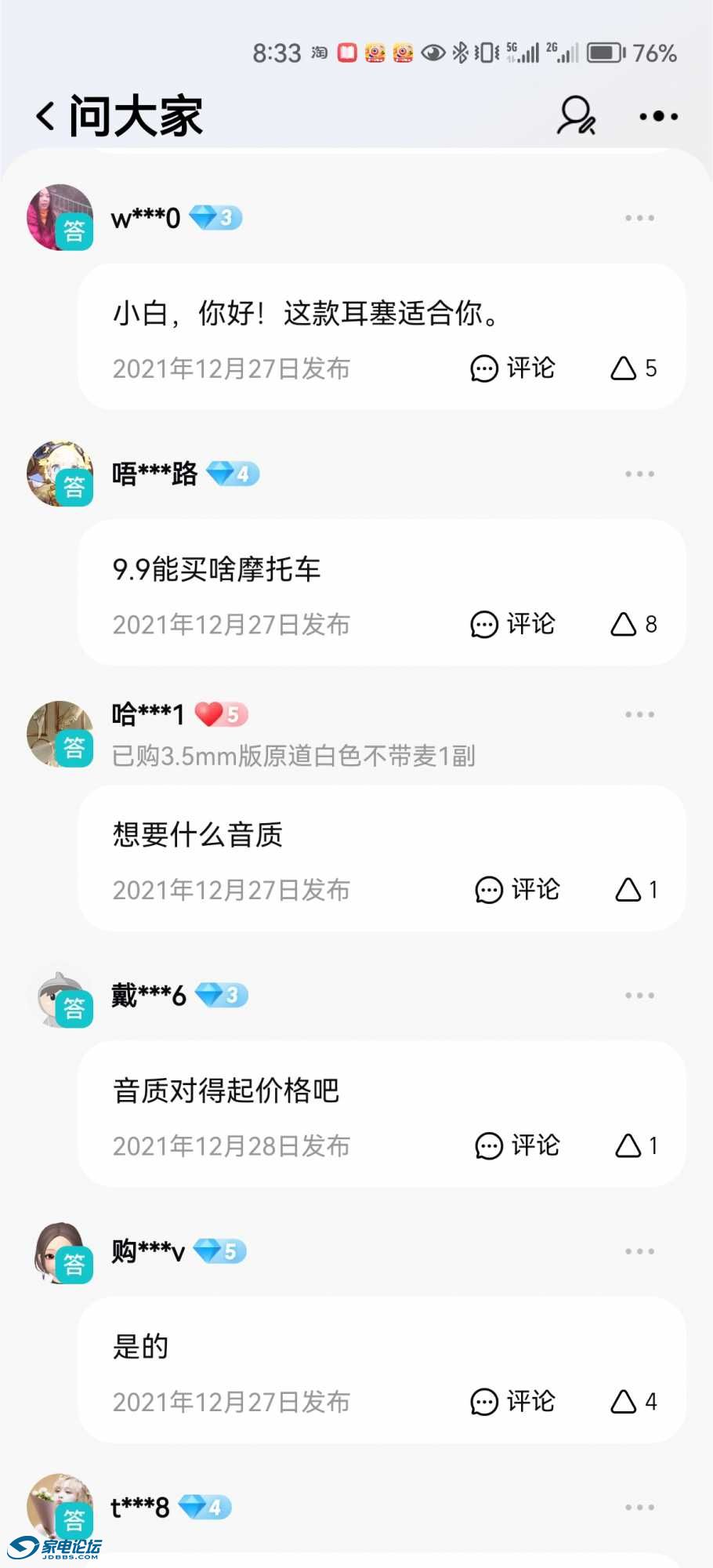Tap the report triangle showing 5 on first answer
The image size is (713, 1568).
click(624, 368)
